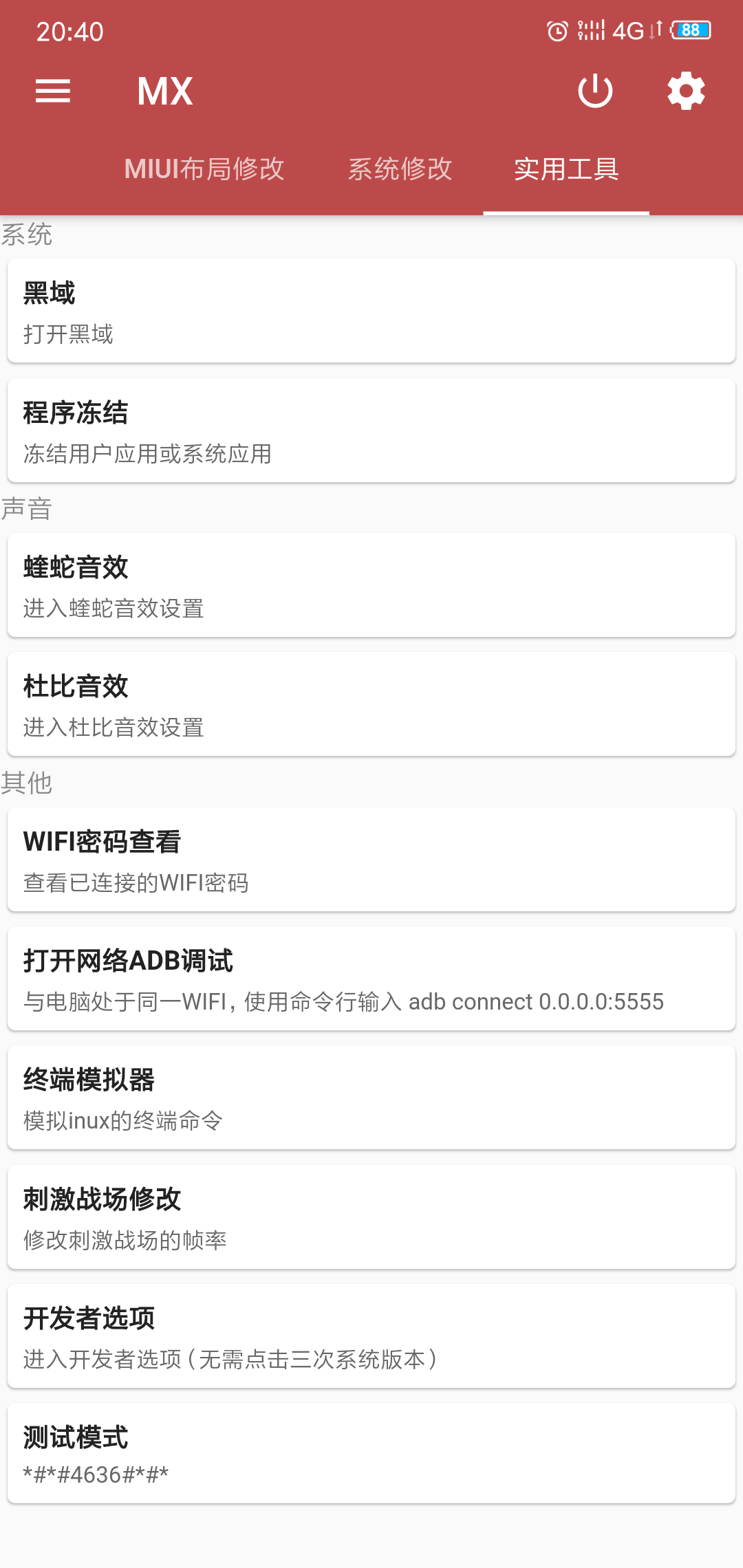The image size is (743, 1568).
Task: Open 程序冻结 to freeze apps
Action: tap(371, 431)
